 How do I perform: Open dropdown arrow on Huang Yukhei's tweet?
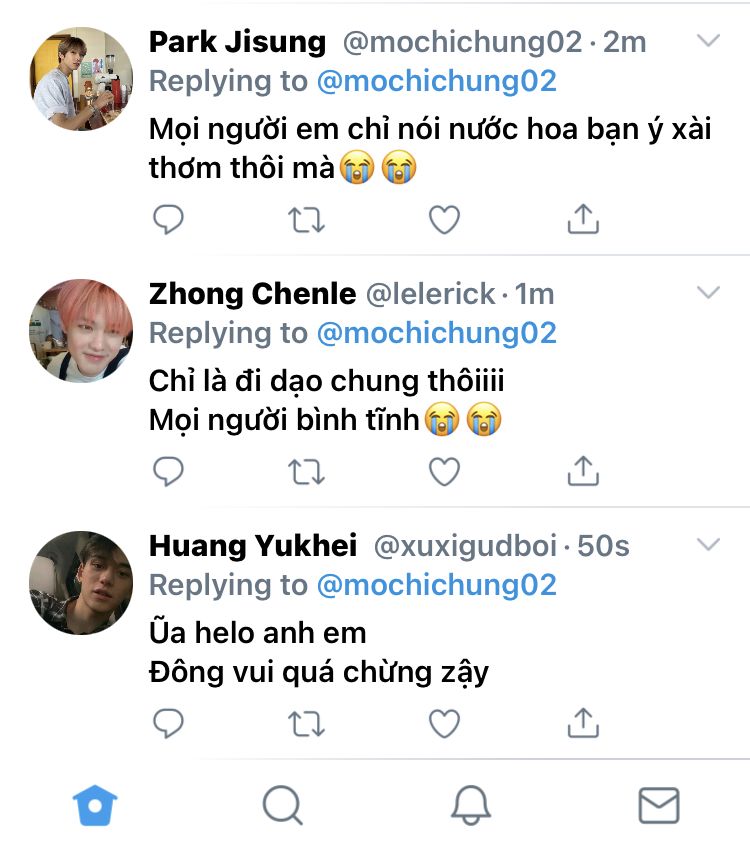(x=708, y=545)
